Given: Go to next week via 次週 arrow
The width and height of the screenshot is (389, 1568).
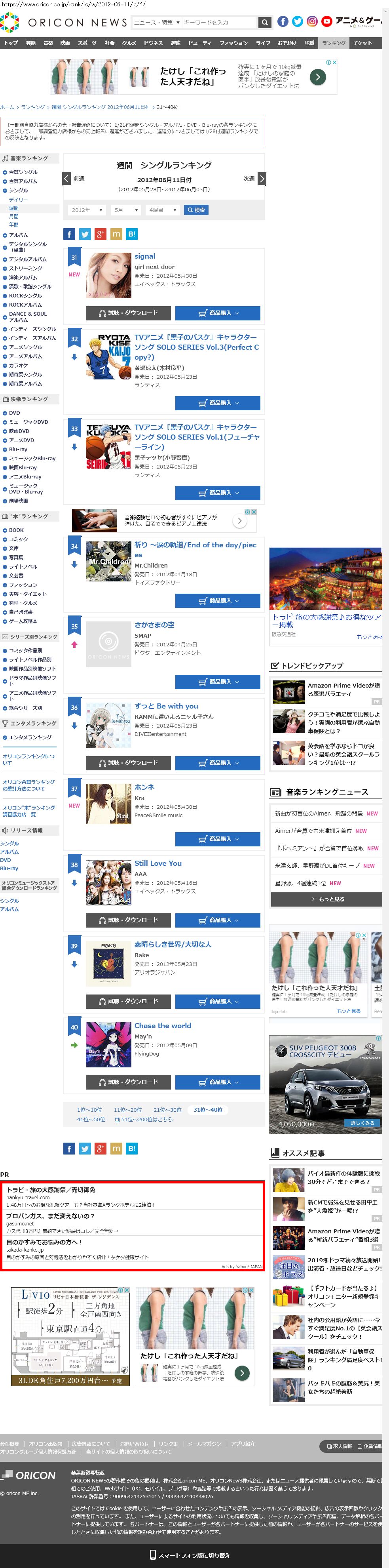Looking at the screenshot, I should [x=261, y=178].
